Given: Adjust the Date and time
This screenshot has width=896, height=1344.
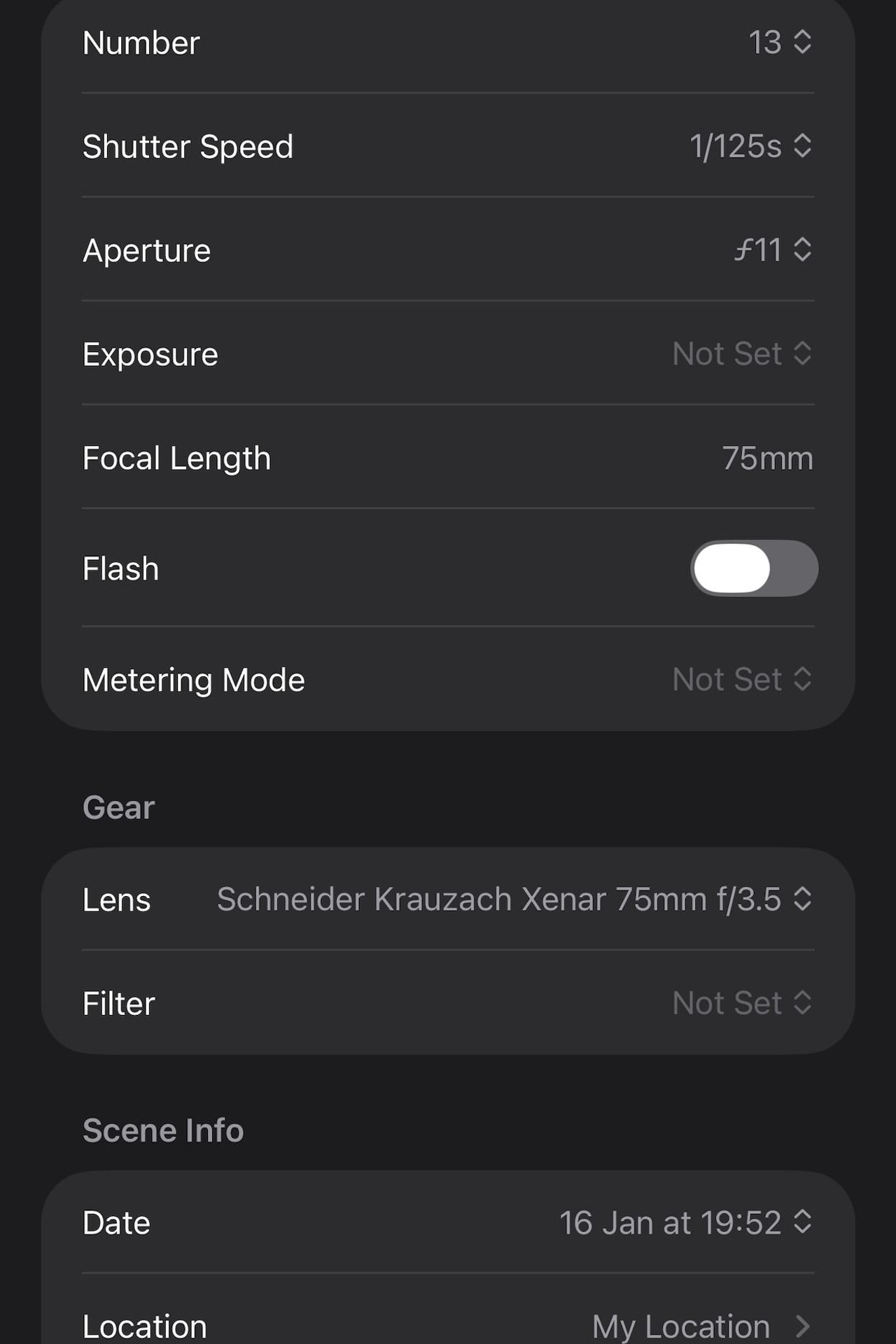Looking at the screenshot, I should pos(685,1223).
